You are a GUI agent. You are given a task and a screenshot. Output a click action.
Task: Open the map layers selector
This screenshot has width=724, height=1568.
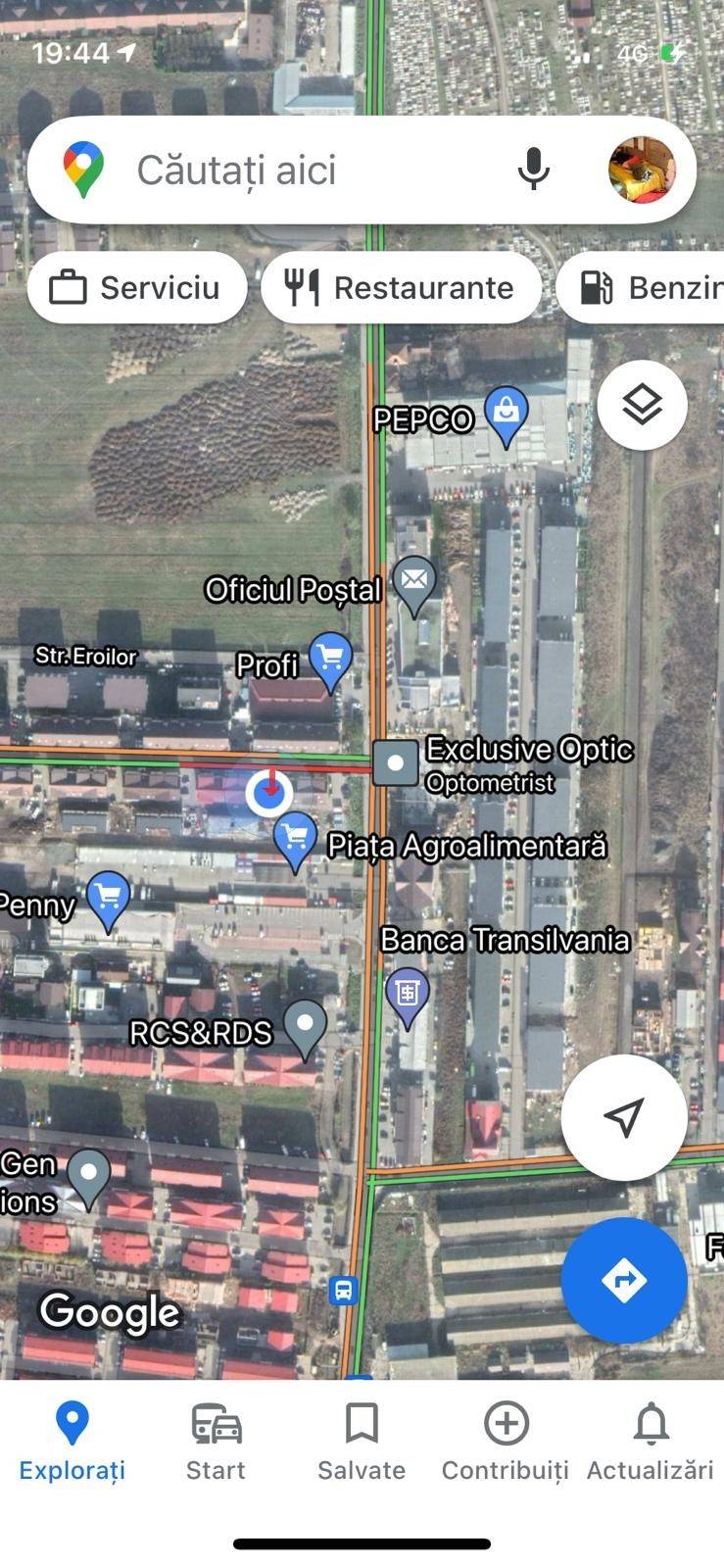tap(642, 405)
